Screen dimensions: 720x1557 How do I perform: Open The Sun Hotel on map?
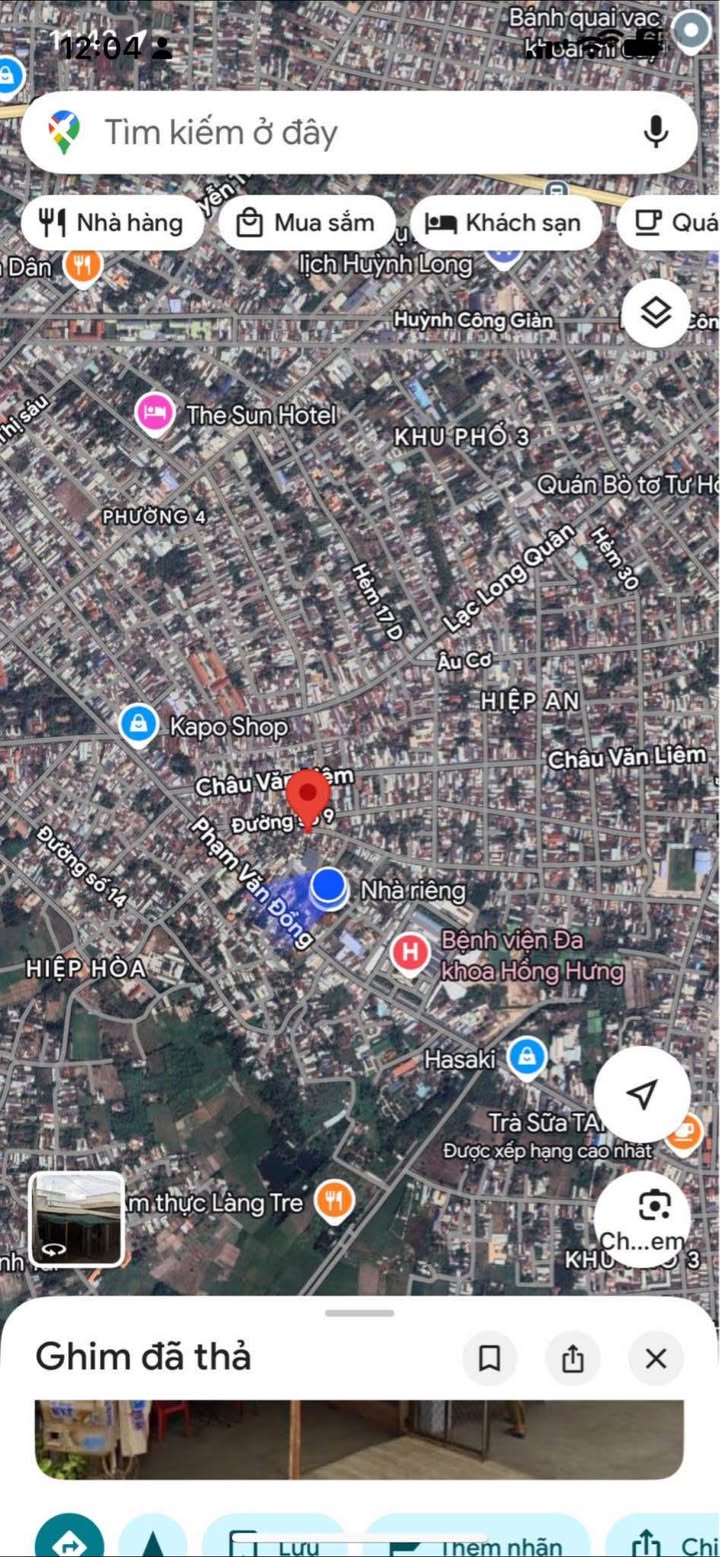point(155,415)
